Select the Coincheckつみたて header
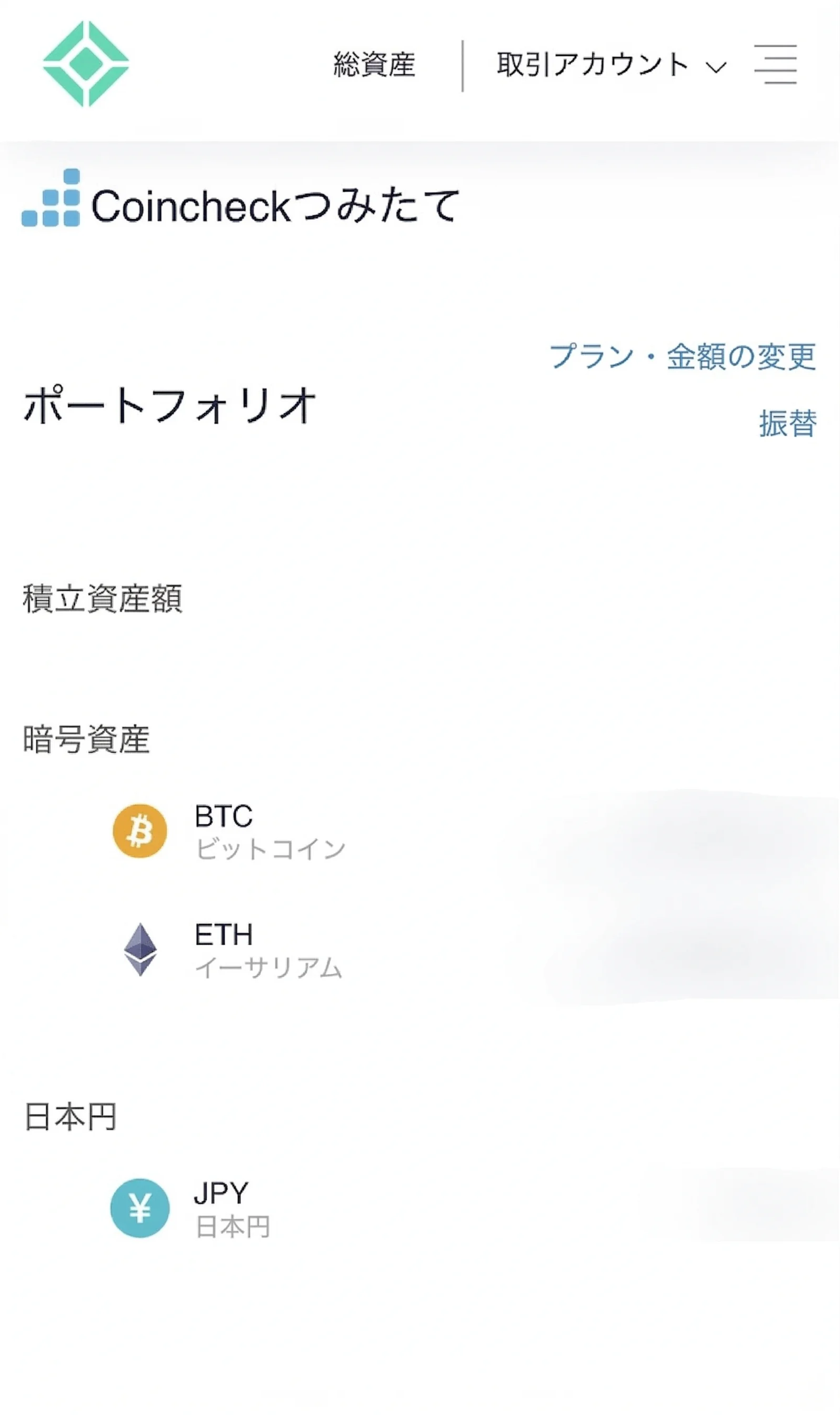Image resolution: width=840 pixels, height=1415 pixels. click(x=272, y=205)
